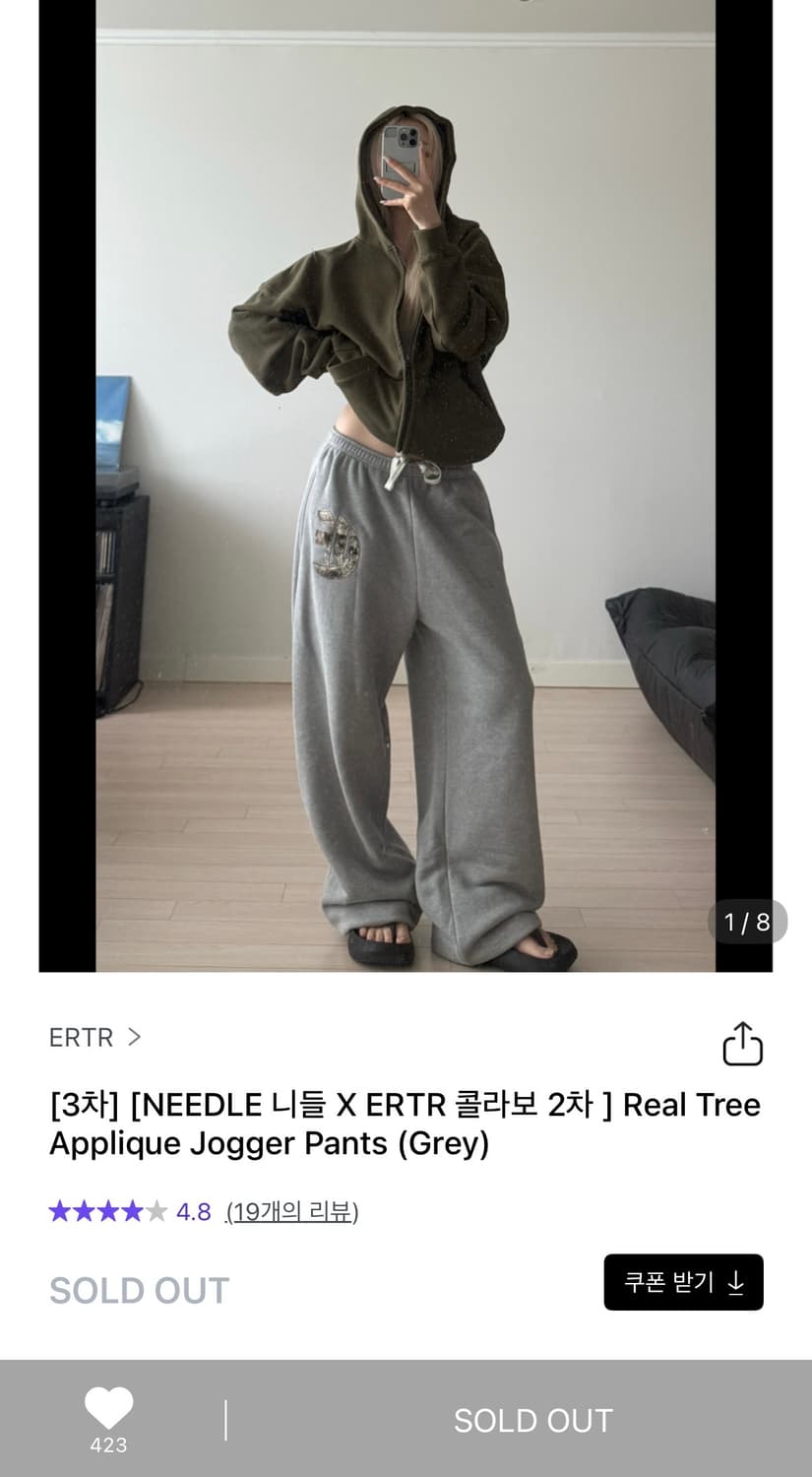Tap the bottom SOLD OUT bar
This screenshot has width=812, height=1477.
531,1421
